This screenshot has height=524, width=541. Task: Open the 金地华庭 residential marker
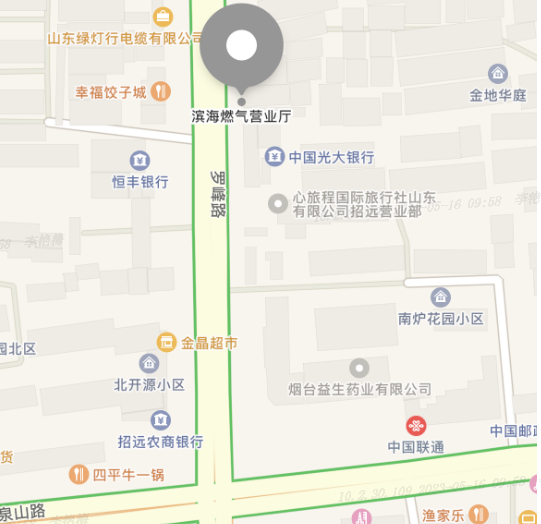pos(498,73)
